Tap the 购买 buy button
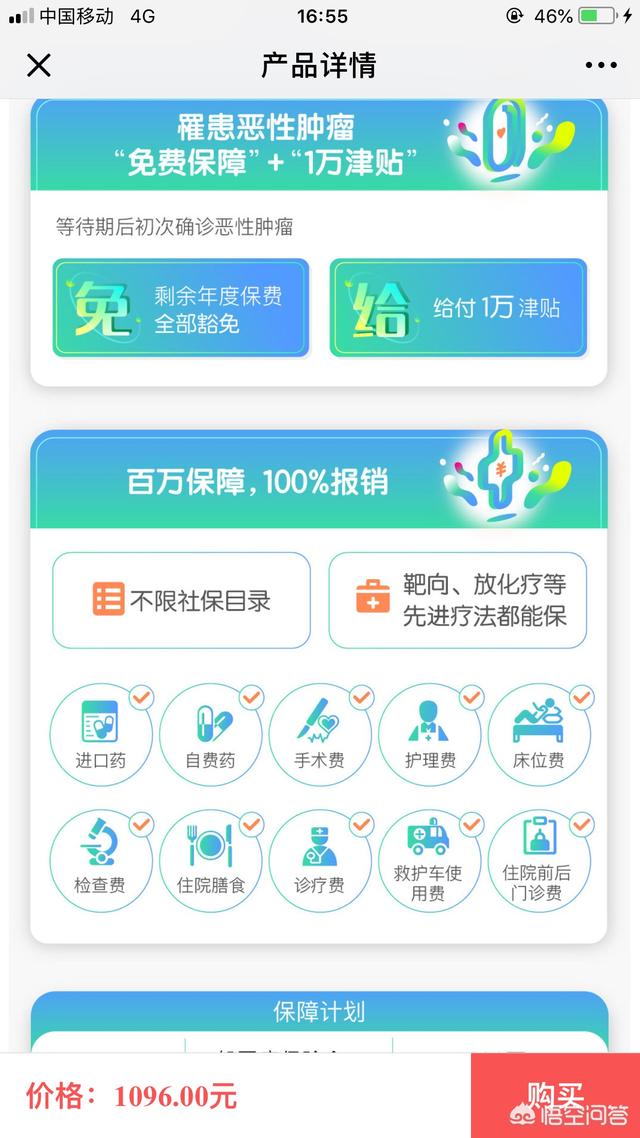The width and height of the screenshot is (640, 1138). click(x=555, y=1095)
